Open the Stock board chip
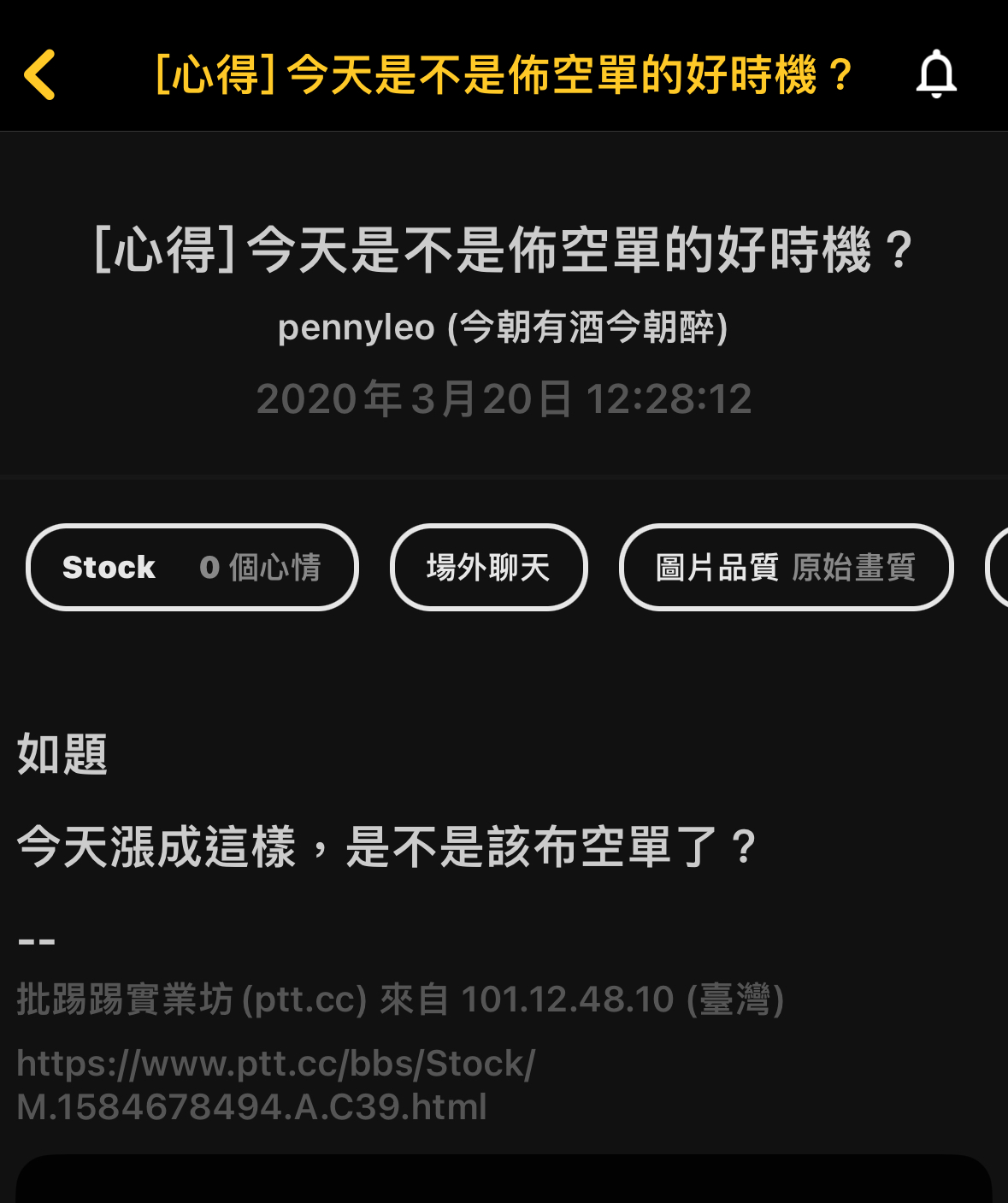The height and width of the screenshot is (1203, 1008). [x=192, y=567]
